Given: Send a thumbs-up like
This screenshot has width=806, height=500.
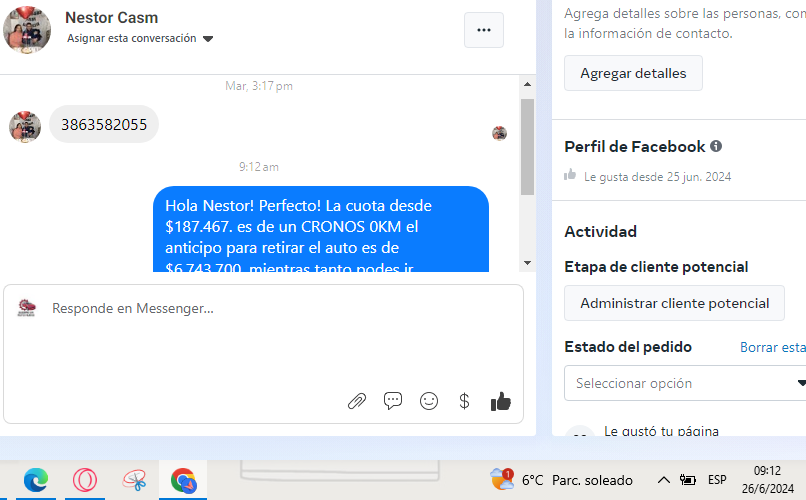Looking at the screenshot, I should (501, 401).
